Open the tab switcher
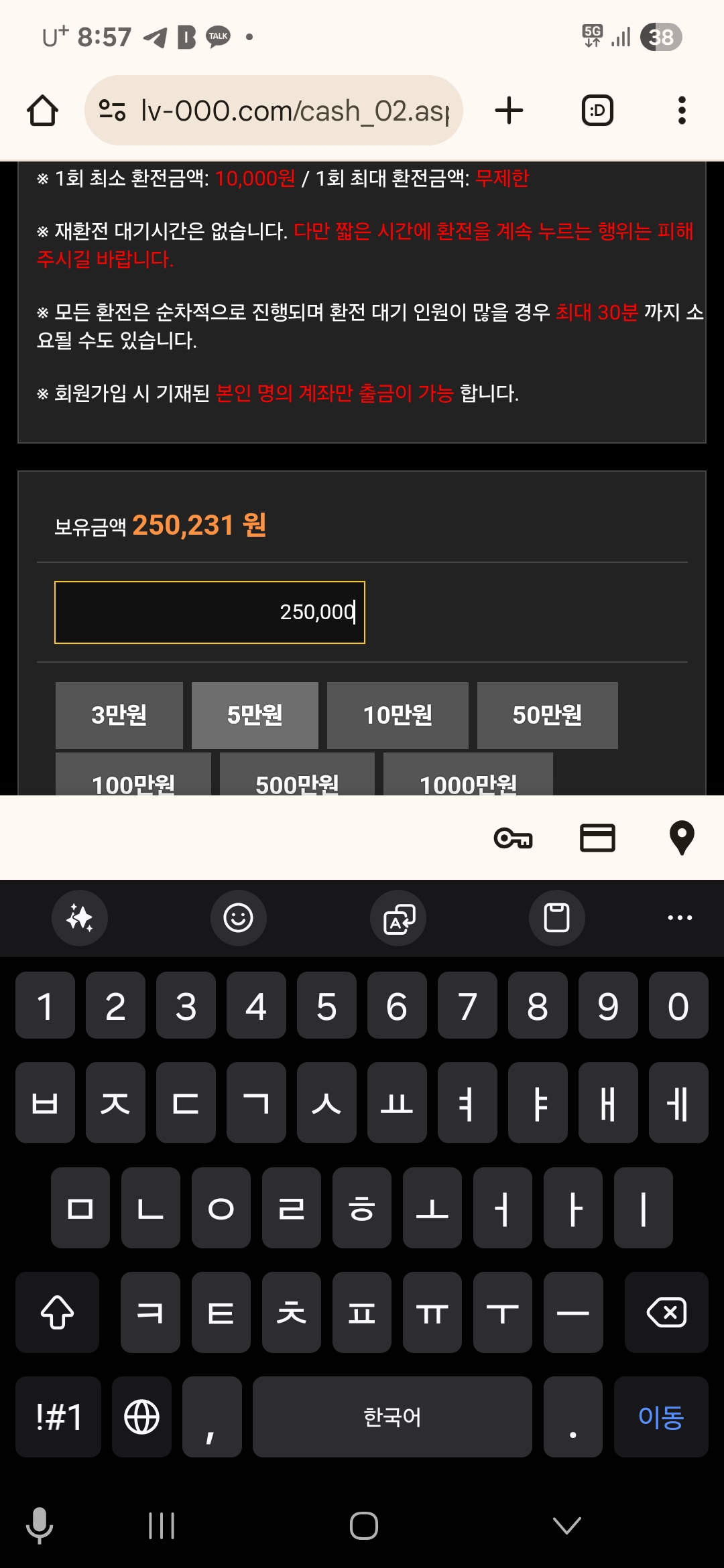 597,111
